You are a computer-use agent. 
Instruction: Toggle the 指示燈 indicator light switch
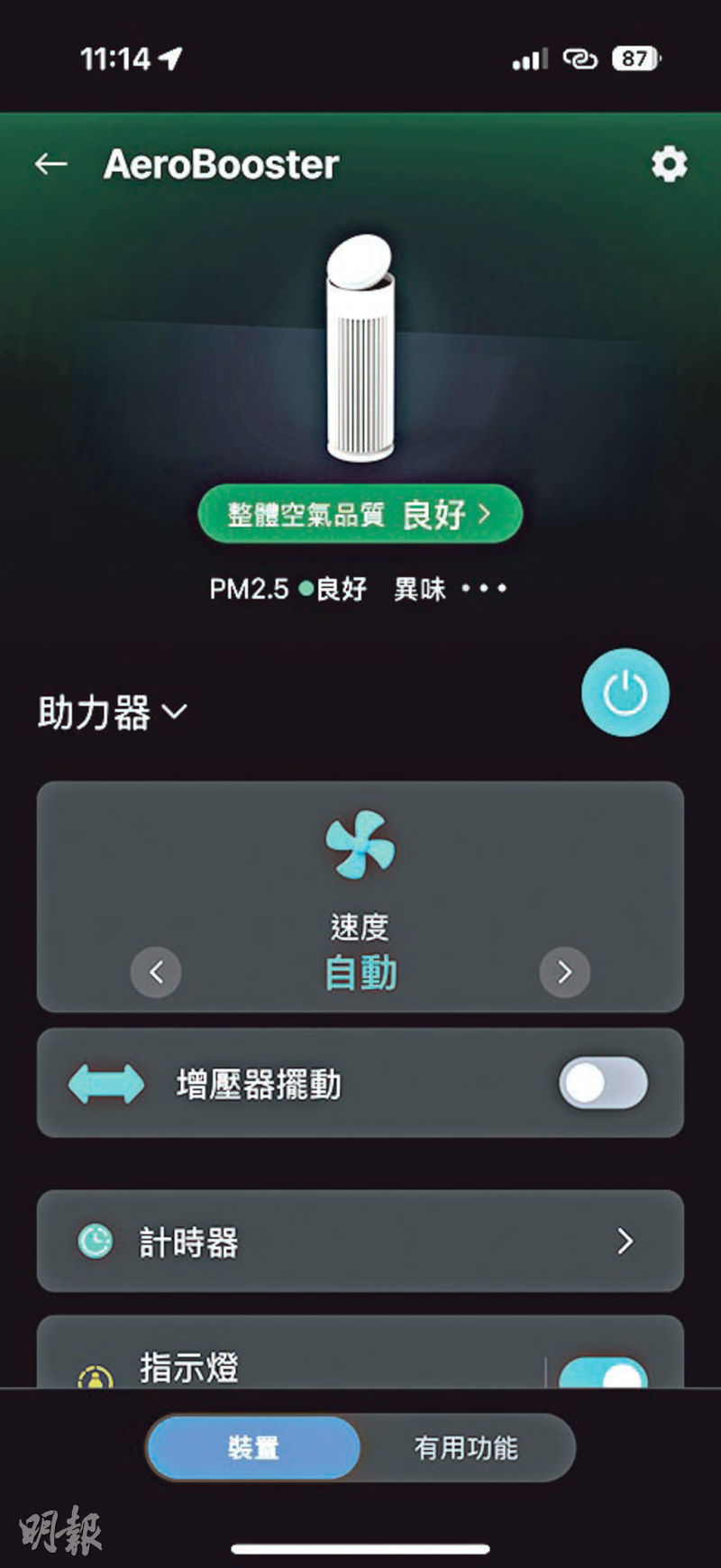(x=603, y=1372)
